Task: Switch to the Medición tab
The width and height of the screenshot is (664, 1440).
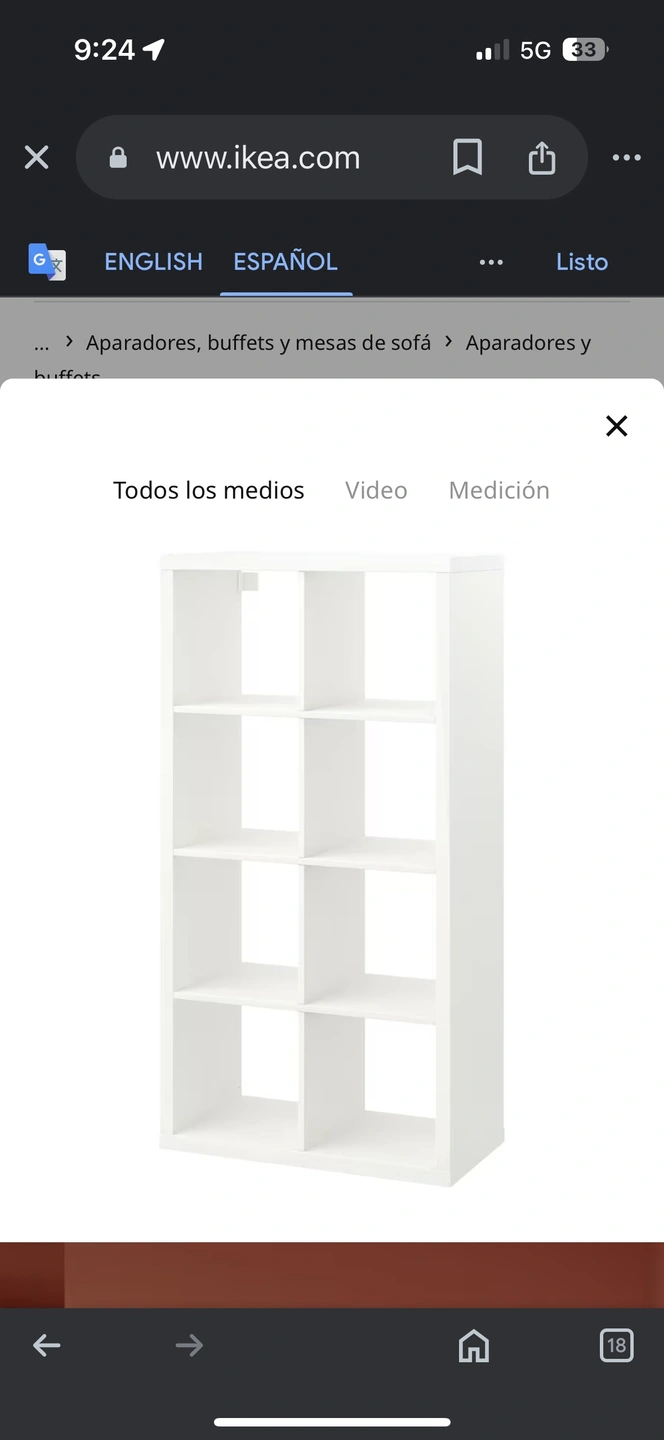Action: point(499,490)
